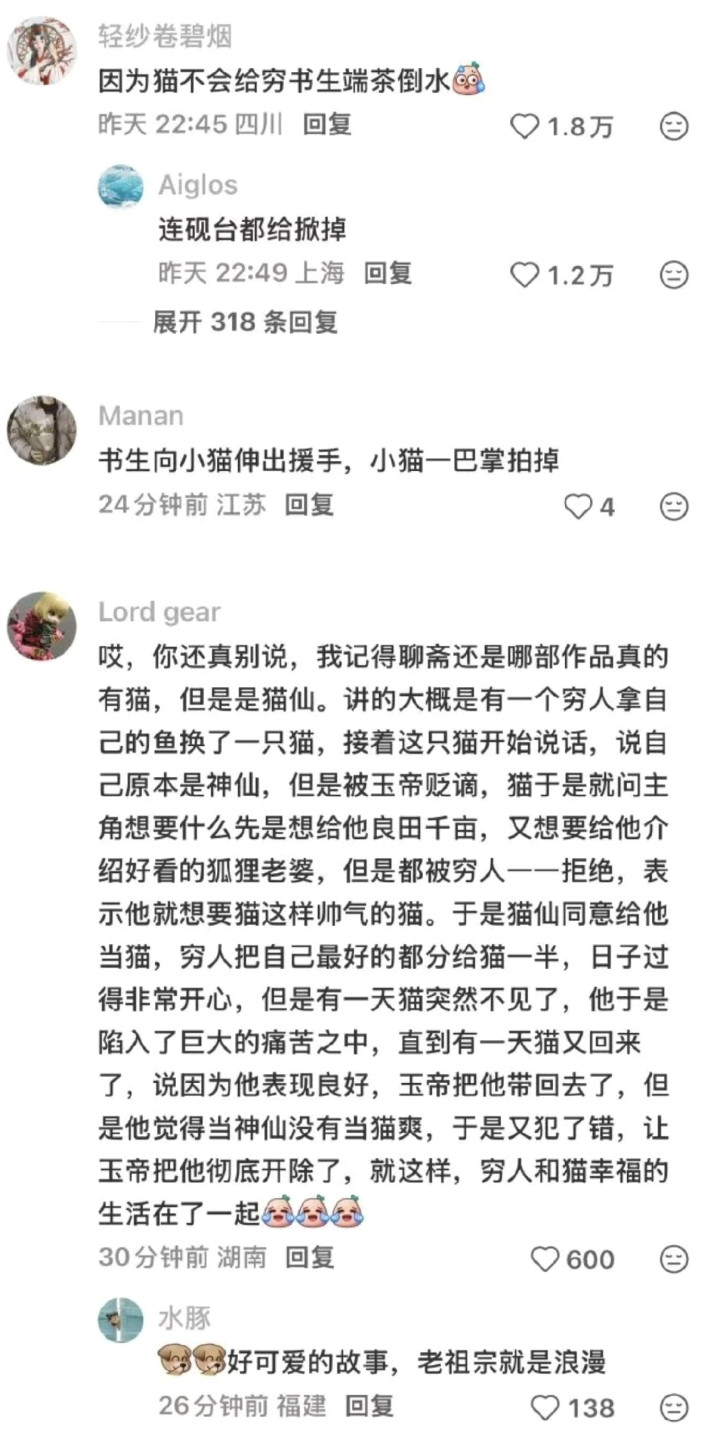The image size is (720, 1433).
Task: Dislike 轻纱卷碧烟's comment
Action: (675, 127)
